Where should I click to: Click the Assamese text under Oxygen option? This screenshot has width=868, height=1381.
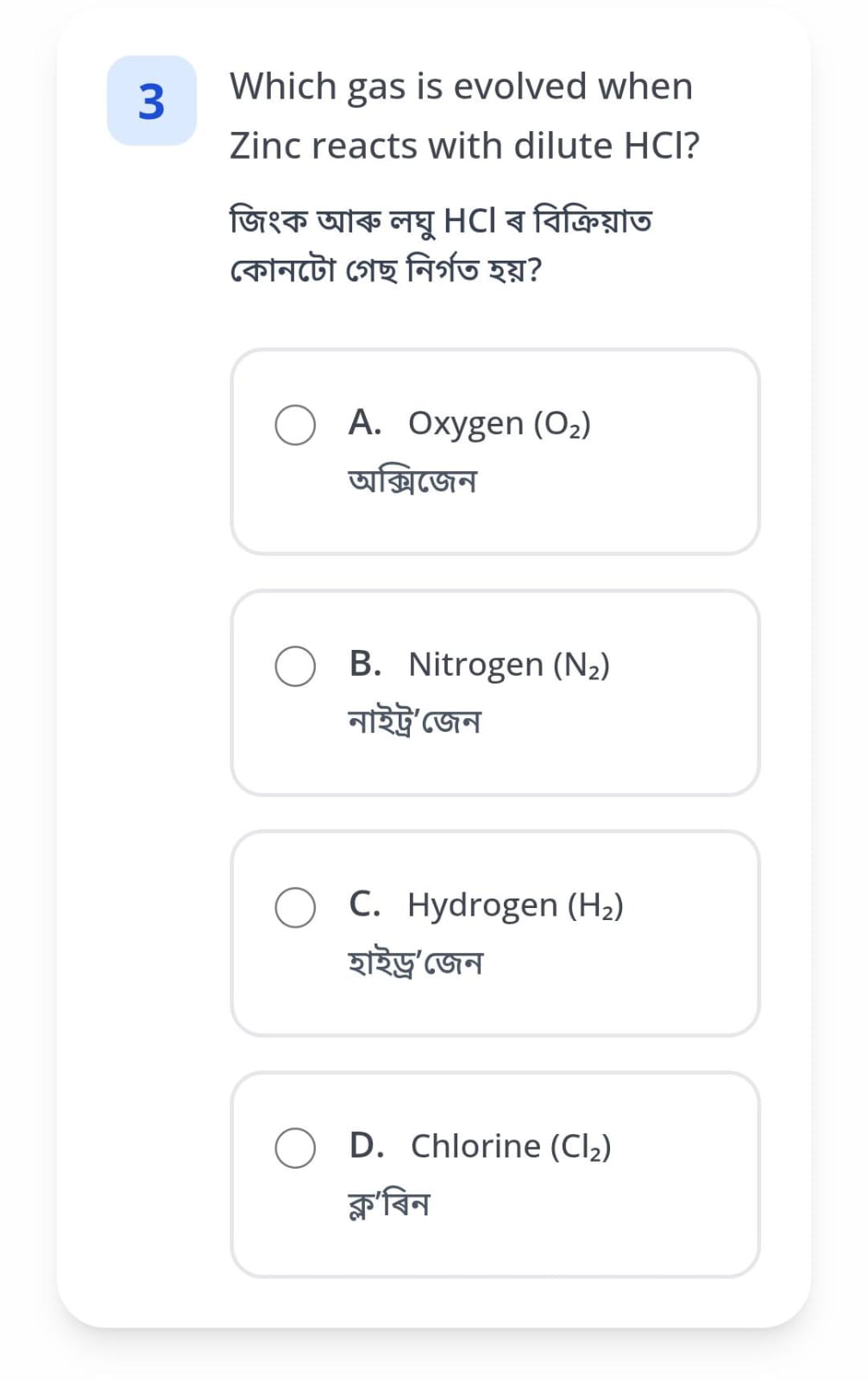(414, 481)
